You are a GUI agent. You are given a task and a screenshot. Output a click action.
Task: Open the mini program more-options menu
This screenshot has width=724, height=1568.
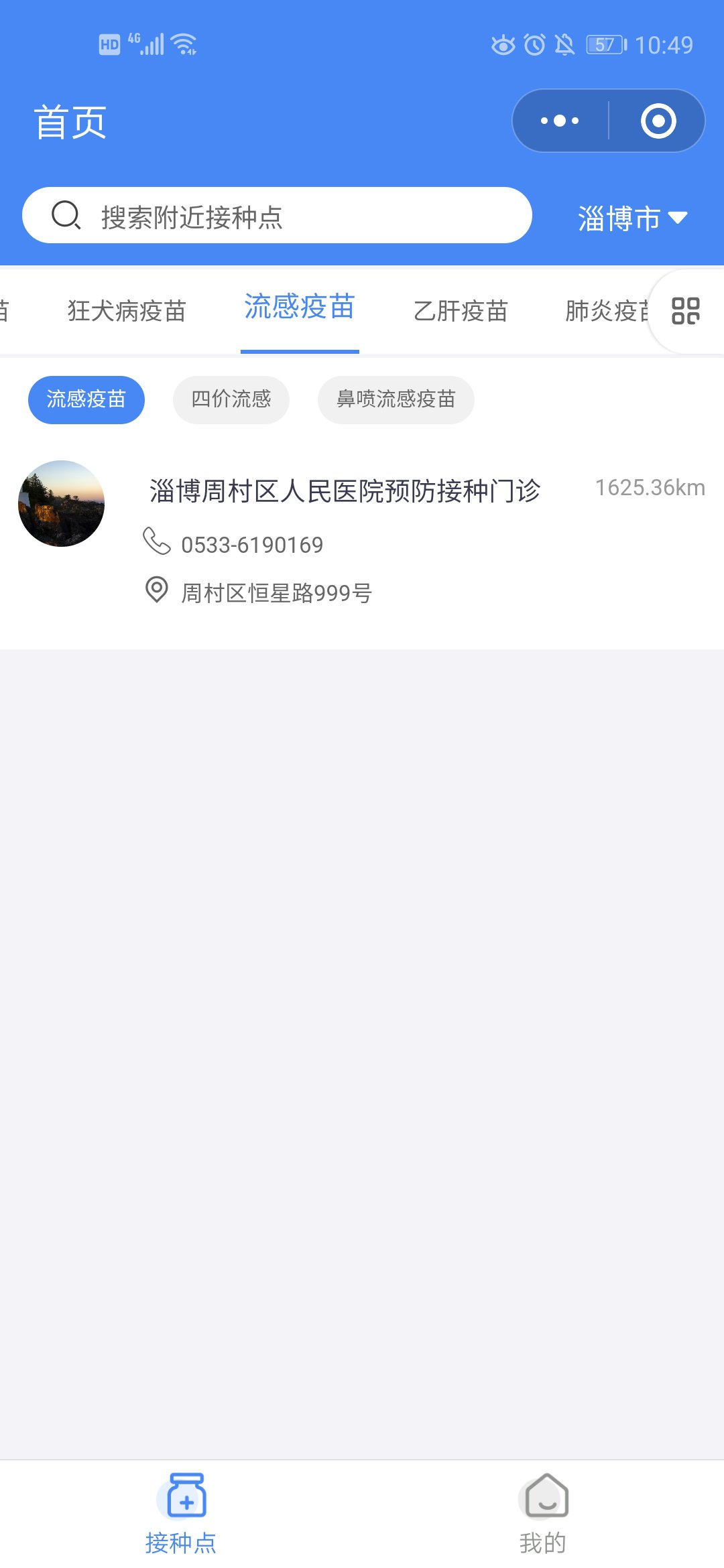click(x=560, y=121)
